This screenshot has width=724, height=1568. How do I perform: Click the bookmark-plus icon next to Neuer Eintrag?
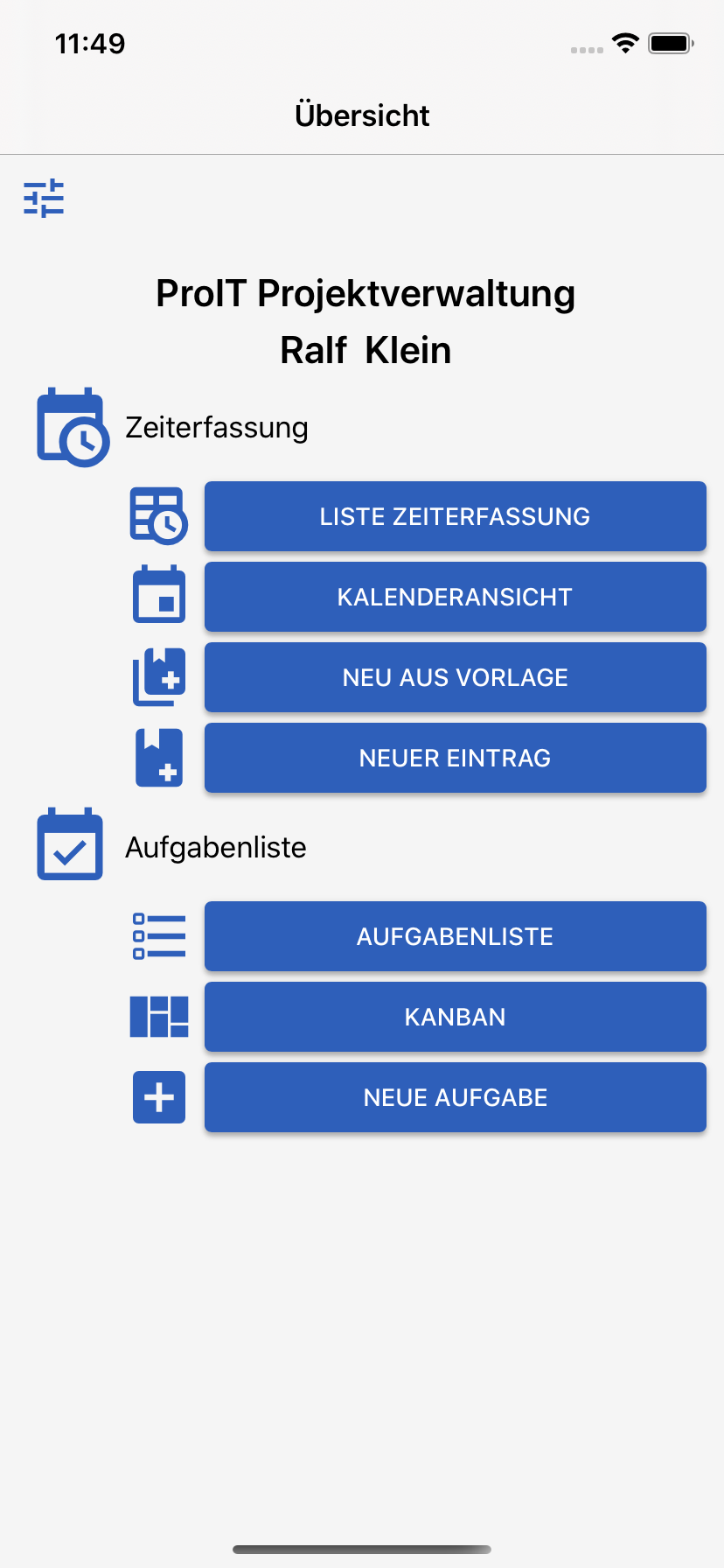point(158,758)
